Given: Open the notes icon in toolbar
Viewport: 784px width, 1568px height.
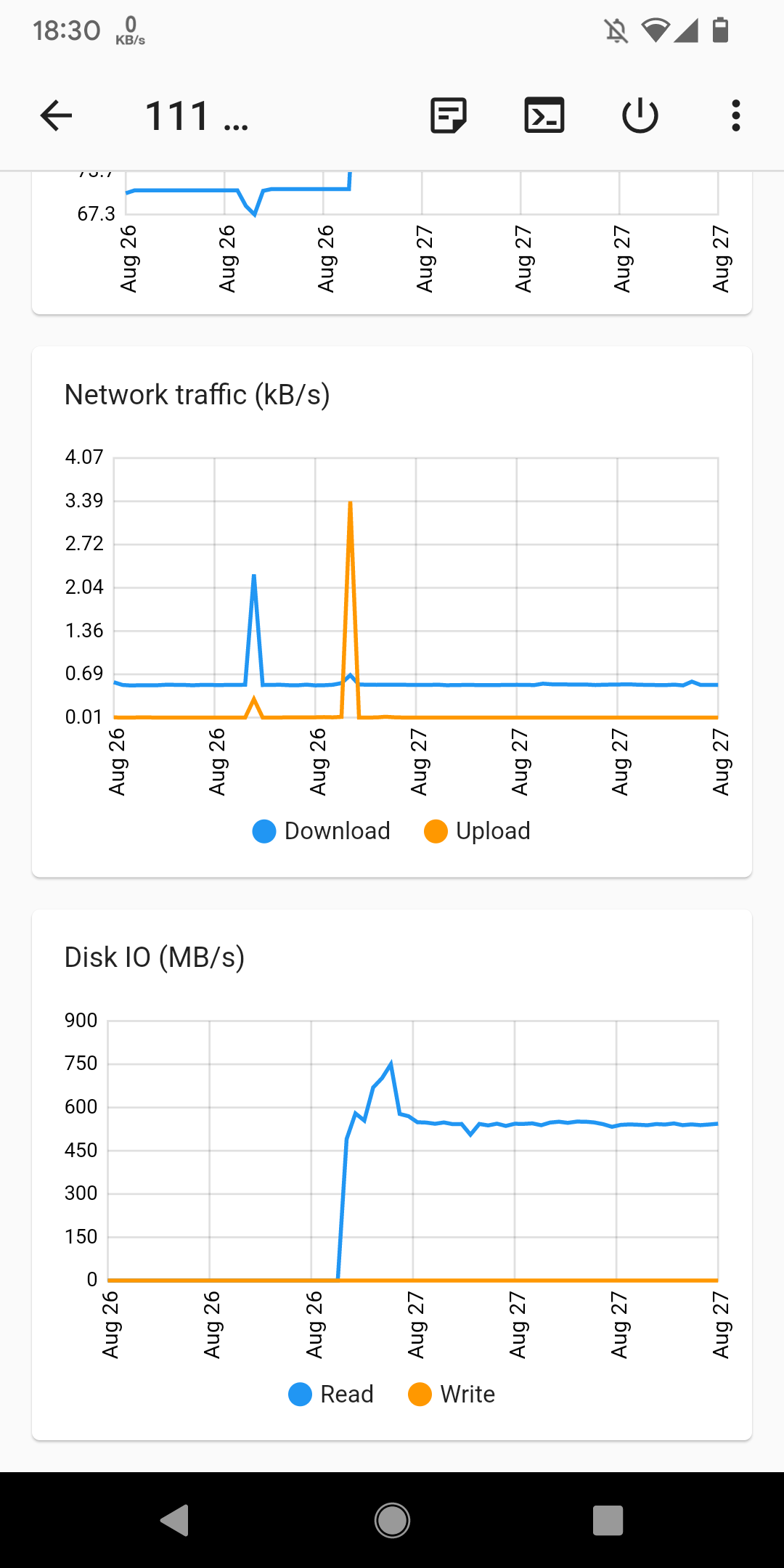Looking at the screenshot, I should (448, 115).
